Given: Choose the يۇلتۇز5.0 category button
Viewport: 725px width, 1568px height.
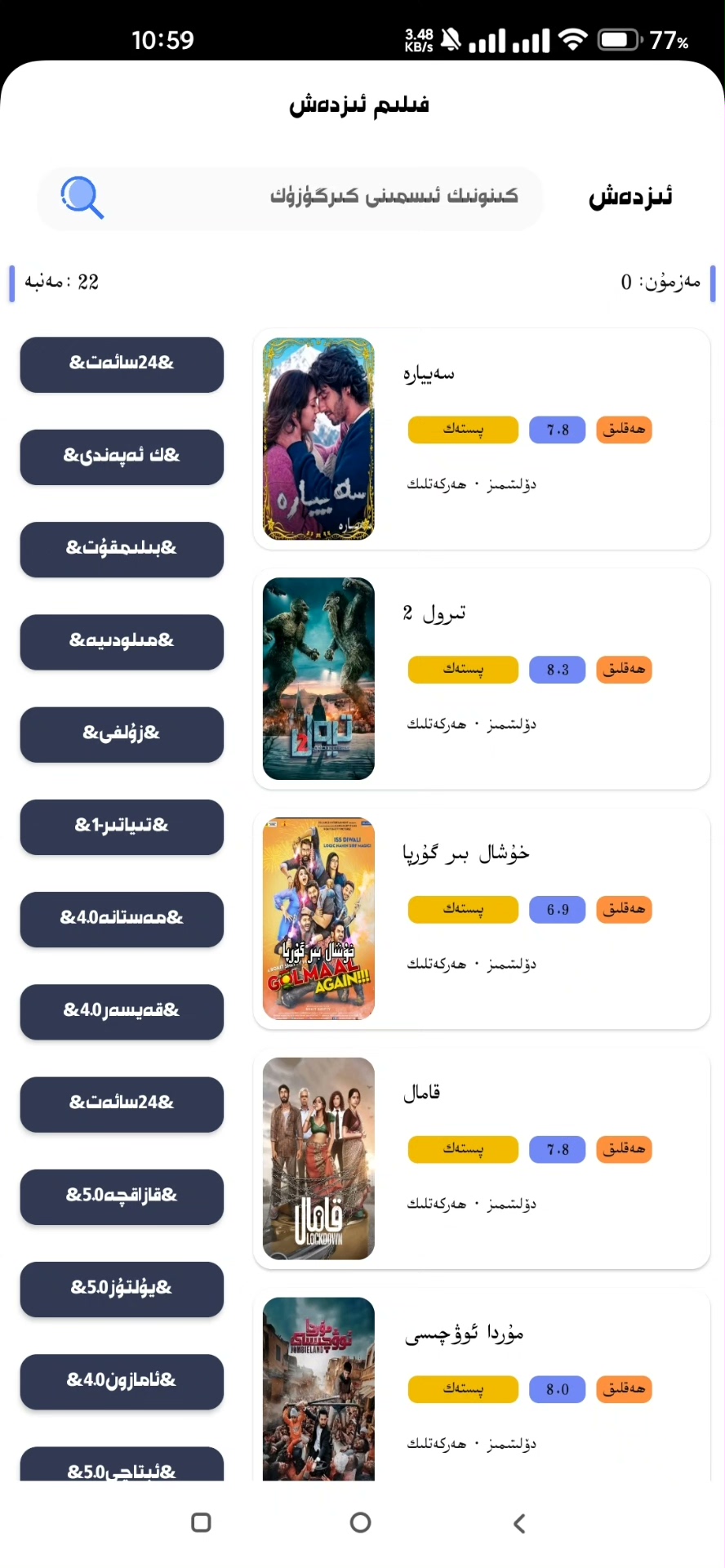Looking at the screenshot, I should (122, 1289).
